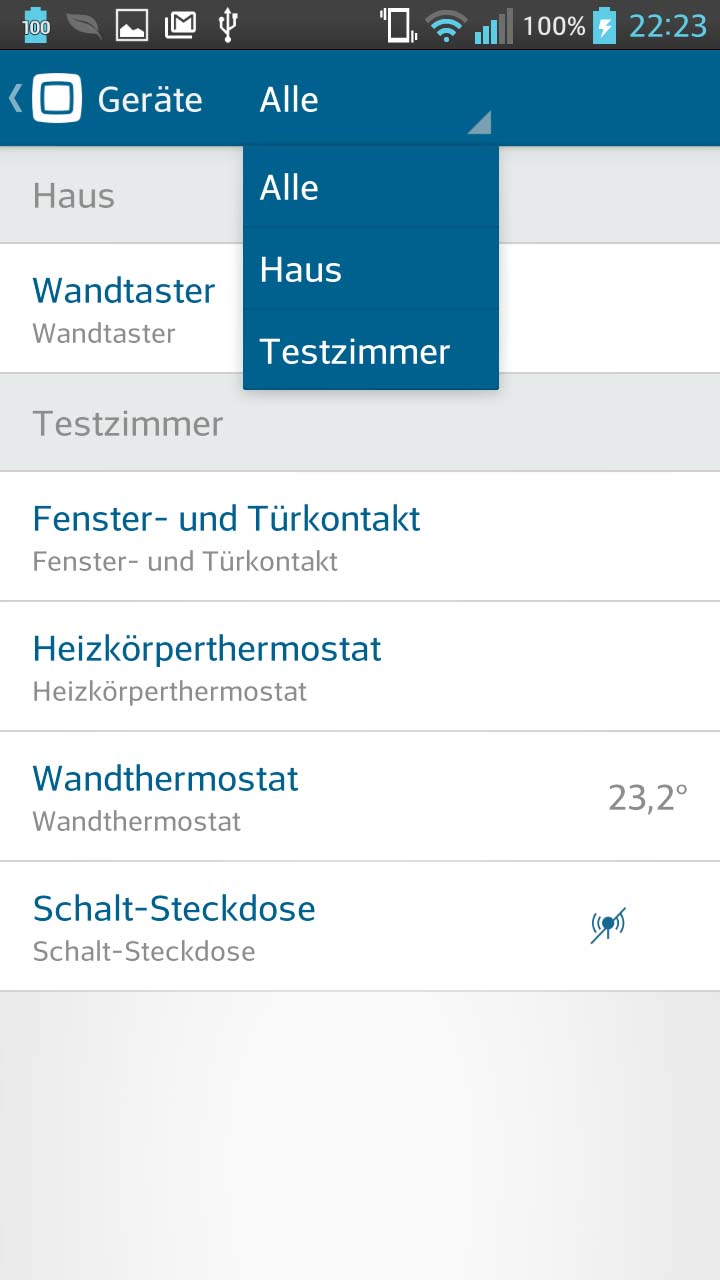Open the Heizkörperthermostat device

click(360, 667)
